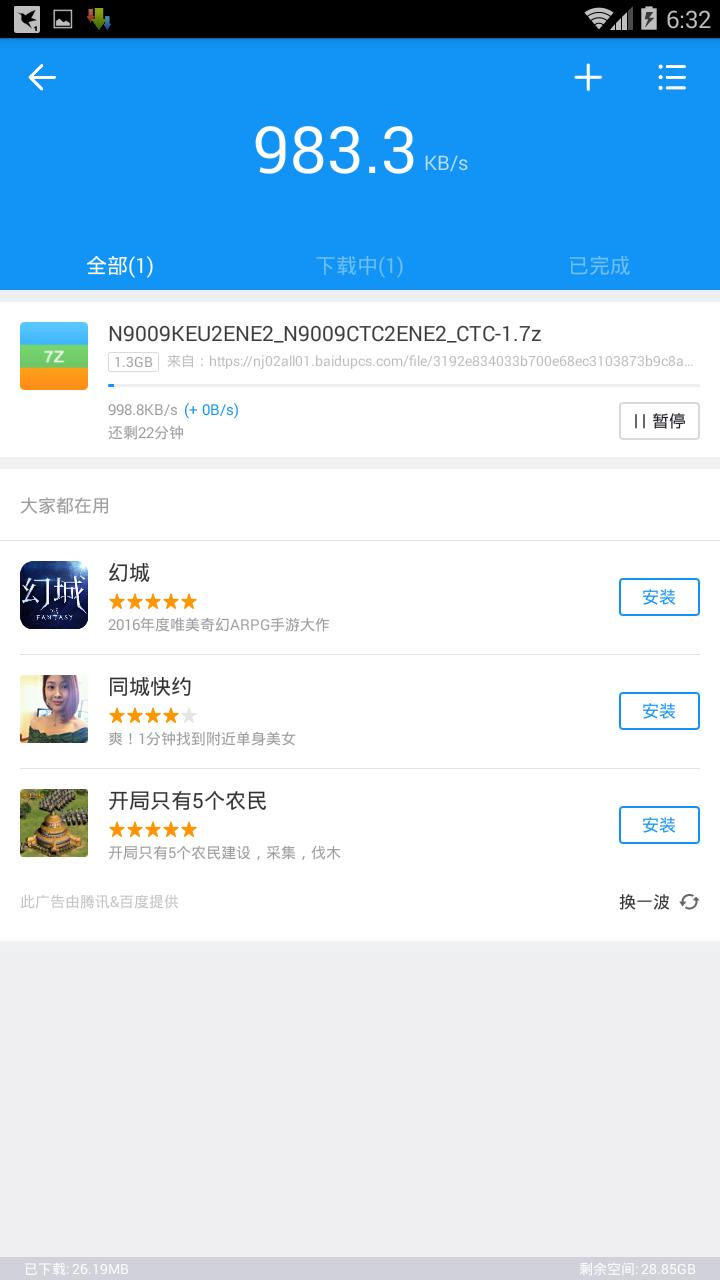
Task: Tap the back arrow in top bar
Action: pyautogui.click(x=42, y=77)
